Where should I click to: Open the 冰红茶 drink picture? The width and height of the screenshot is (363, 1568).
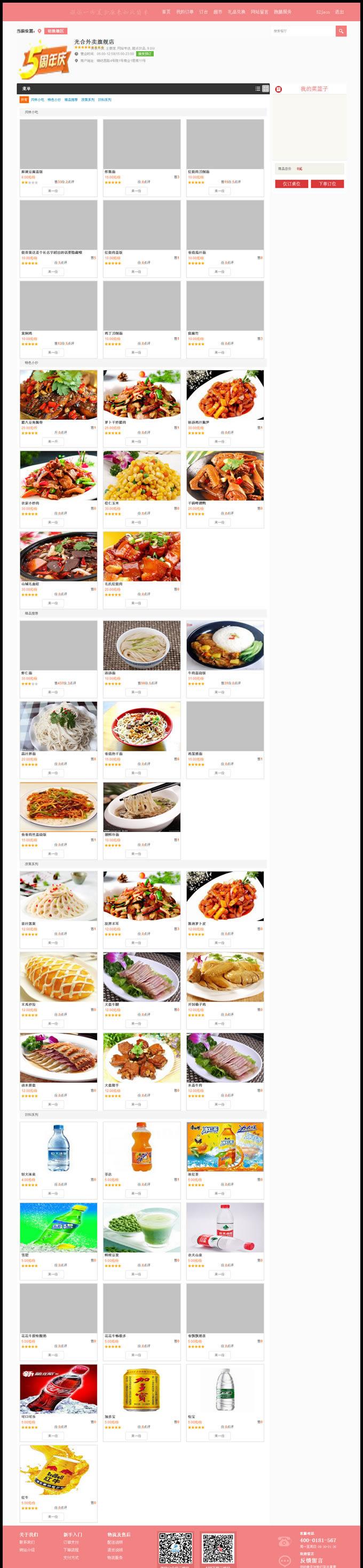point(225,1146)
